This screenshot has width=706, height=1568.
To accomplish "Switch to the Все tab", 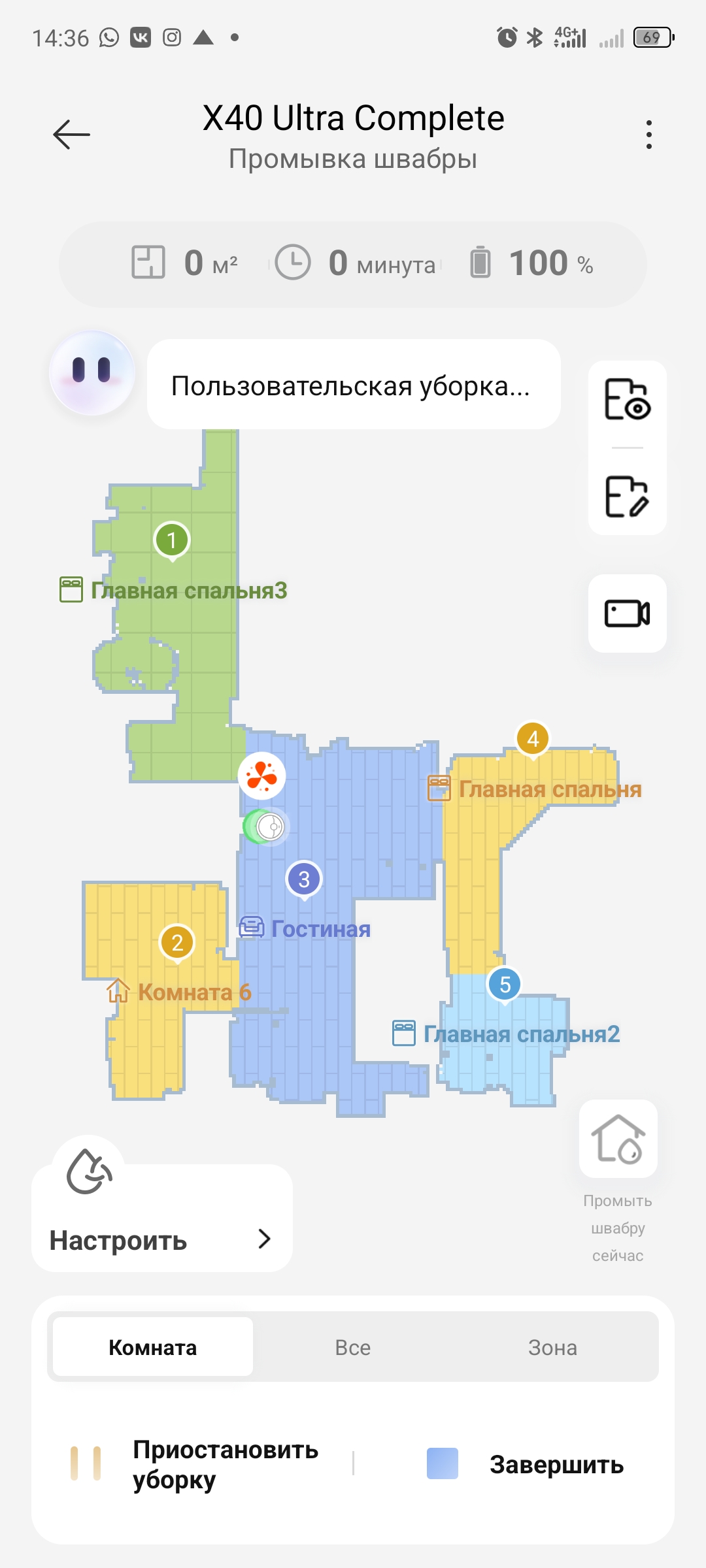I will 353,1347.
